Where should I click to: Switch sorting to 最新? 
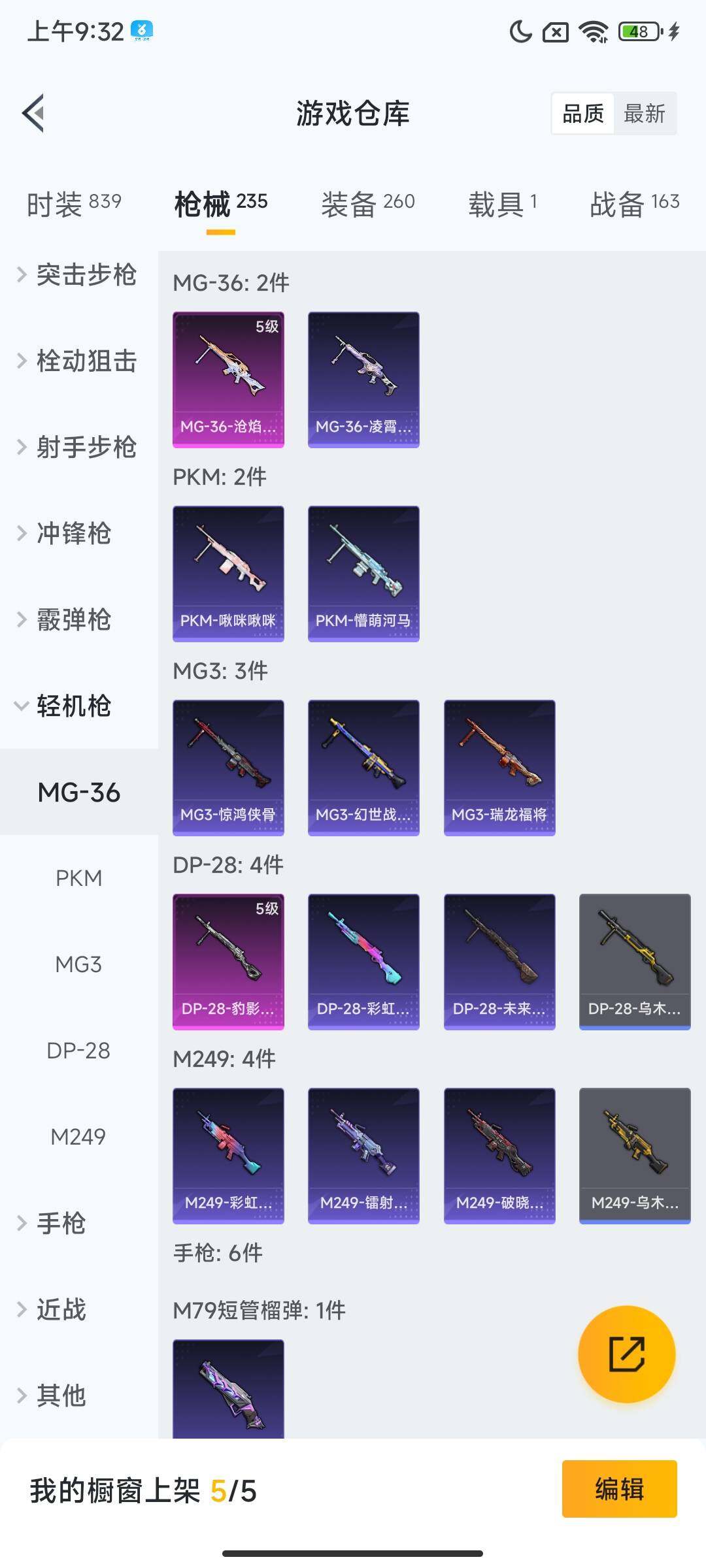[x=645, y=114]
